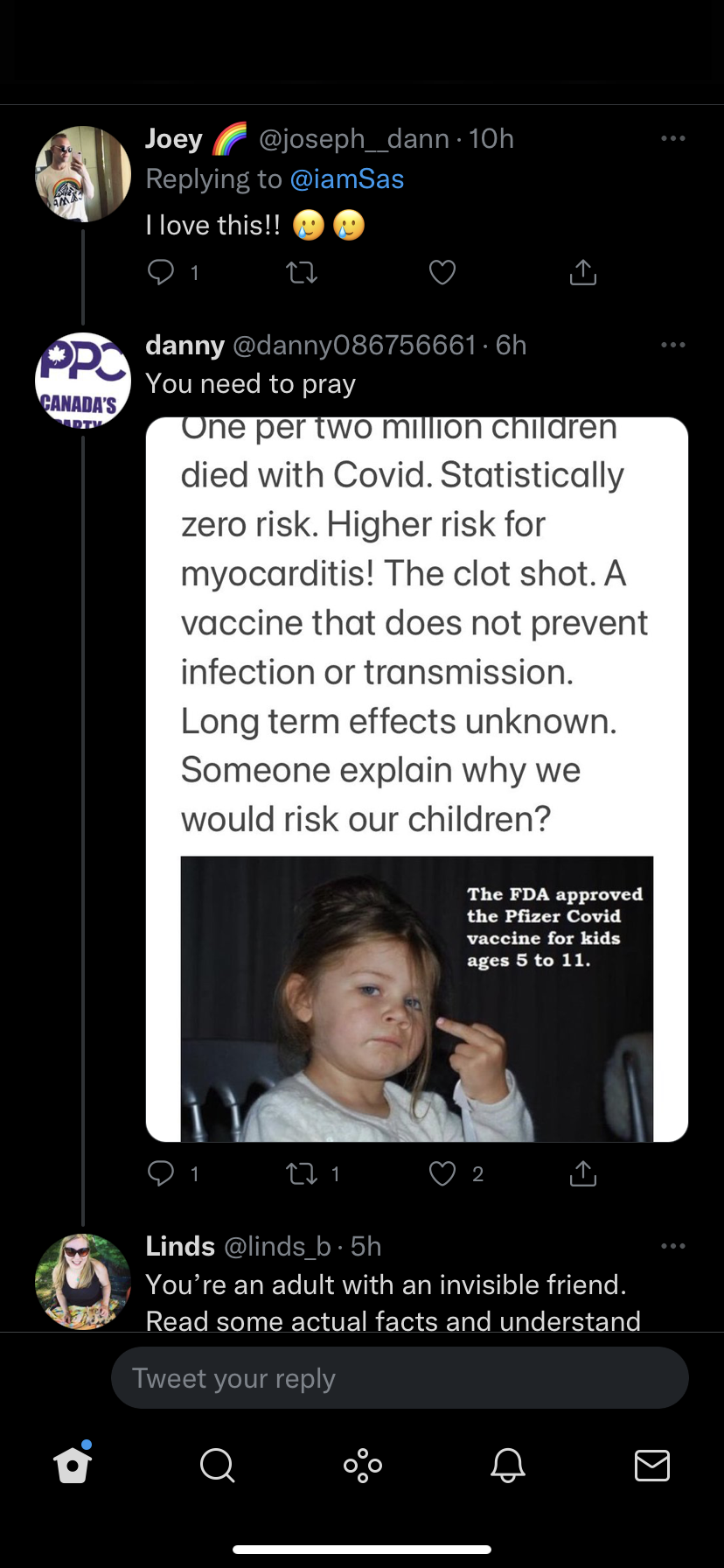Open overflow menu on danny's tweet

672,345
